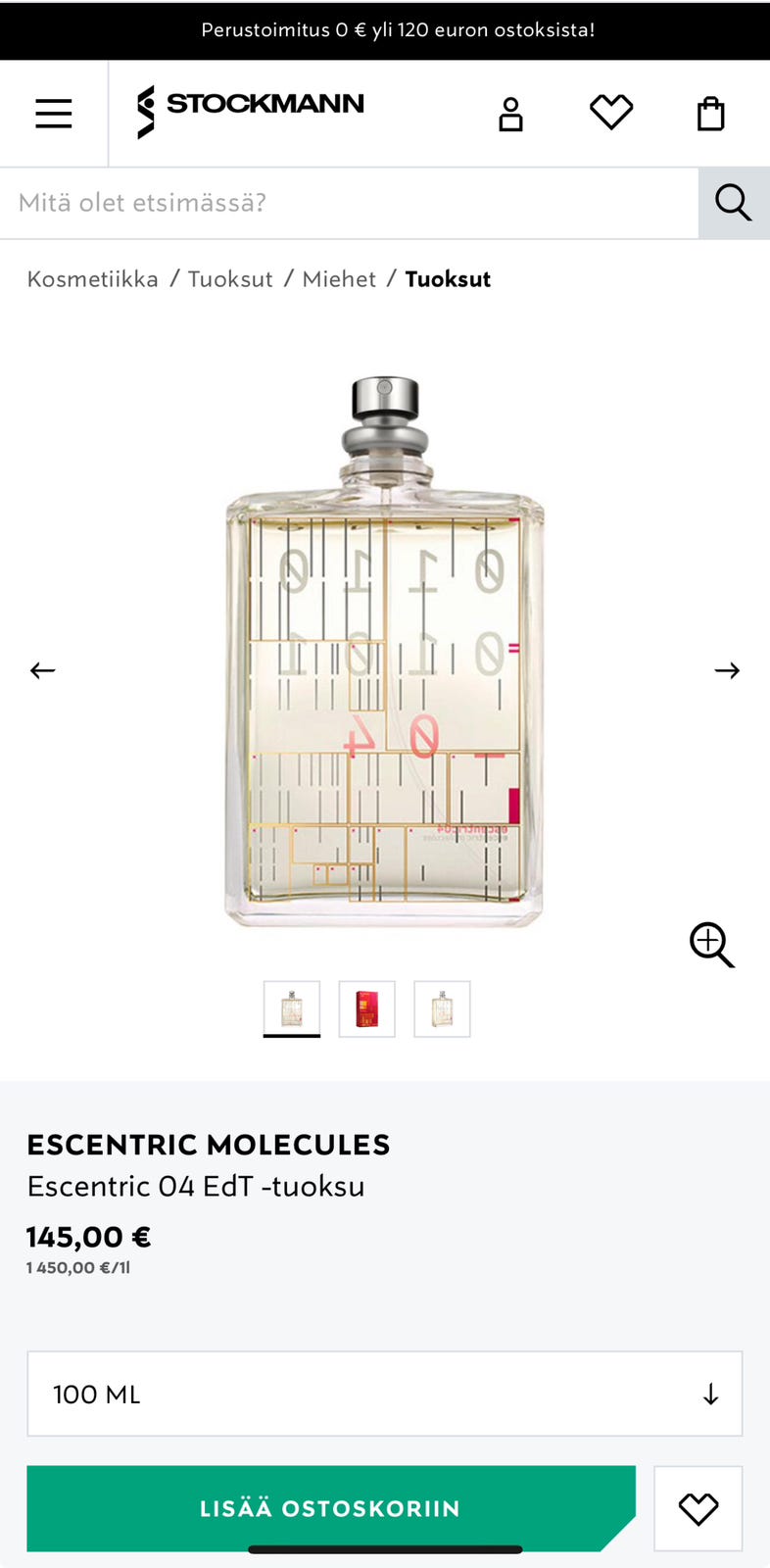Tap Lisää ostoskoriin button

click(x=330, y=1508)
